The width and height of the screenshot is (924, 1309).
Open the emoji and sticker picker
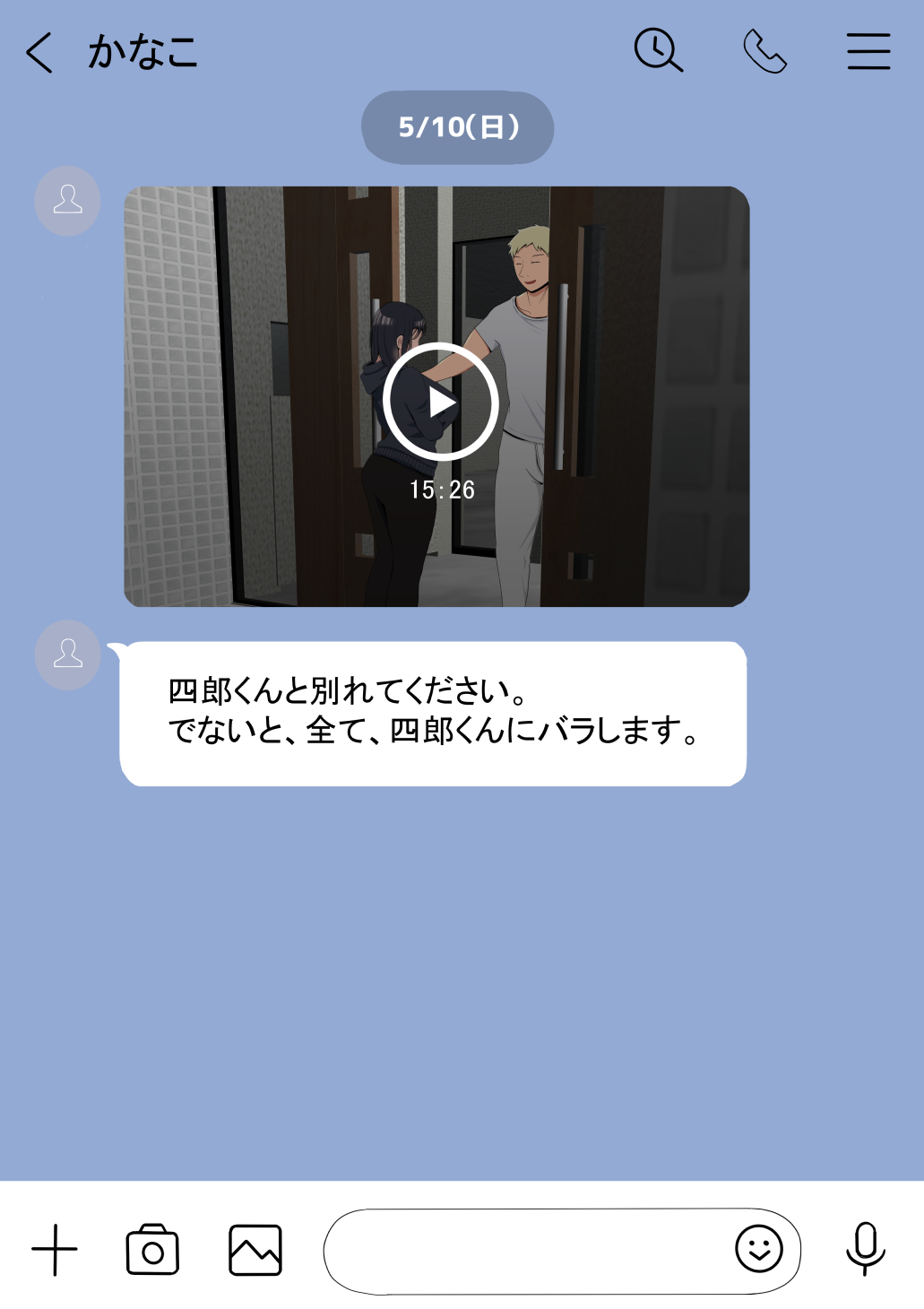pos(758,1249)
